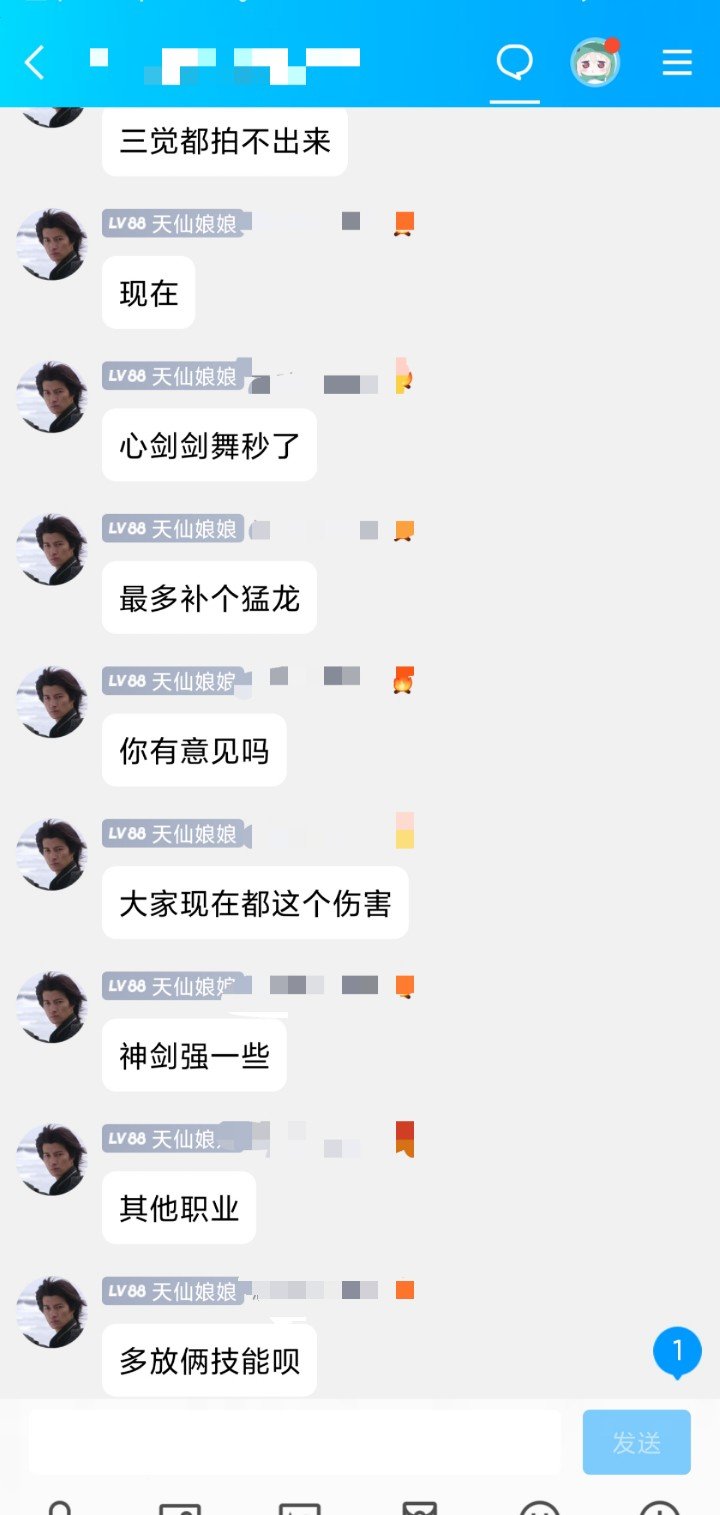Tap the AI robot avatar in the title bar
Viewport: 720px width, 1515px height.
[596, 62]
